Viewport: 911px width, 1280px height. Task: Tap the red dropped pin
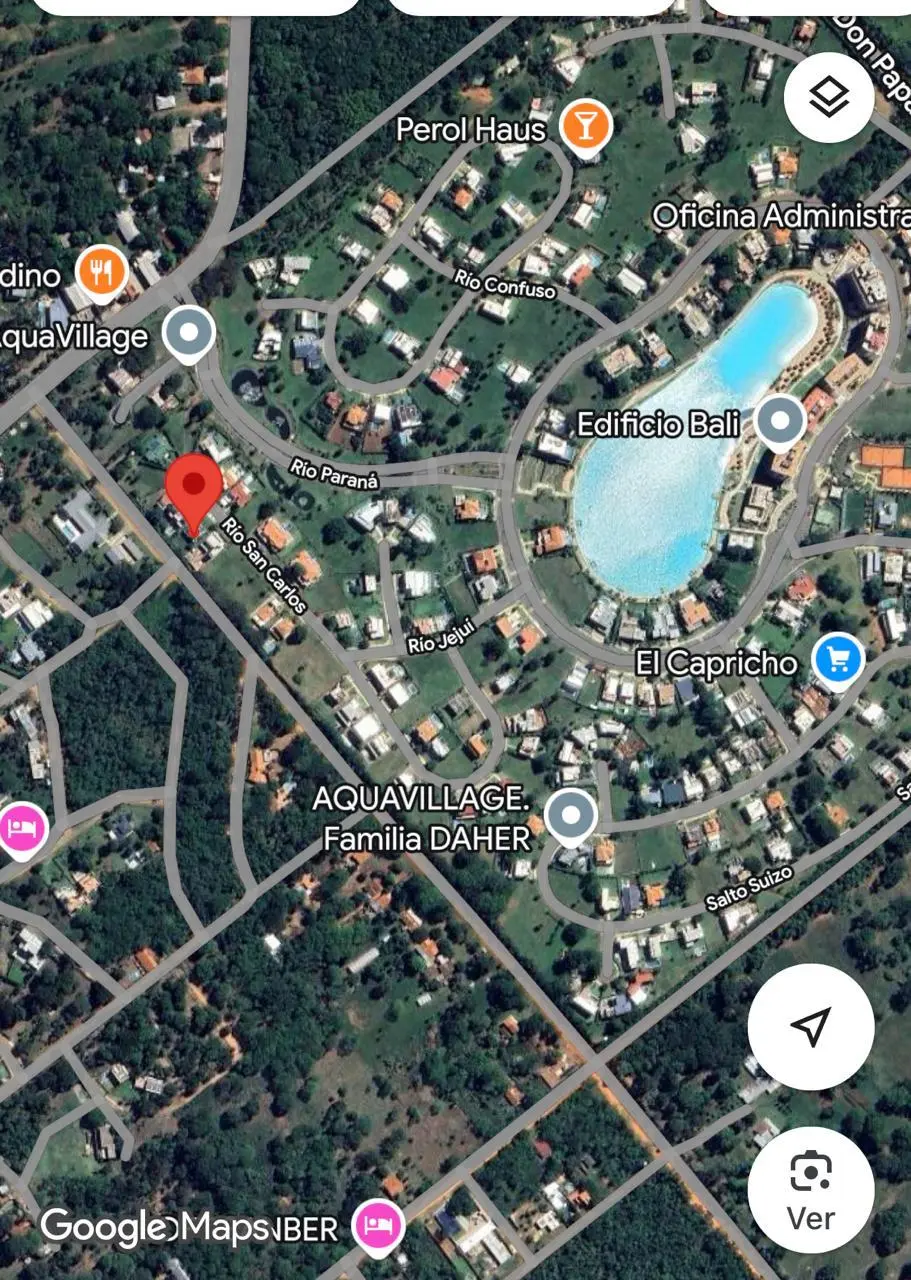click(193, 488)
